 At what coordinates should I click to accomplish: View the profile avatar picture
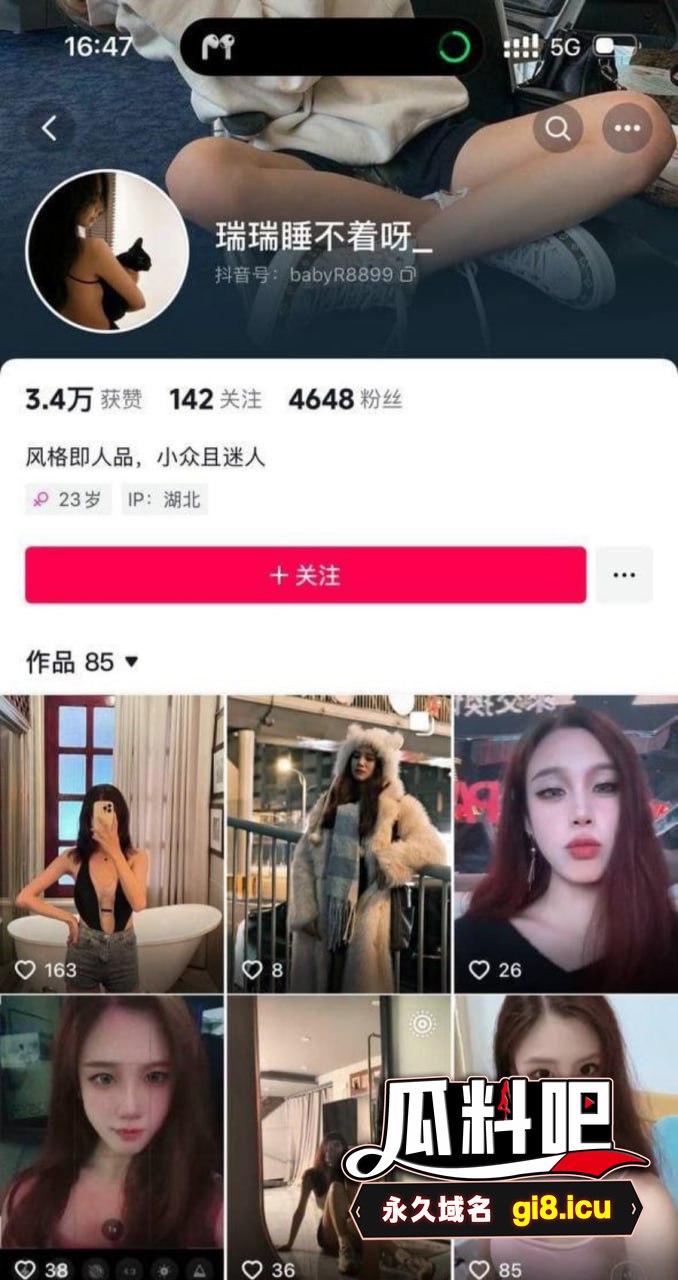pos(107,251)
